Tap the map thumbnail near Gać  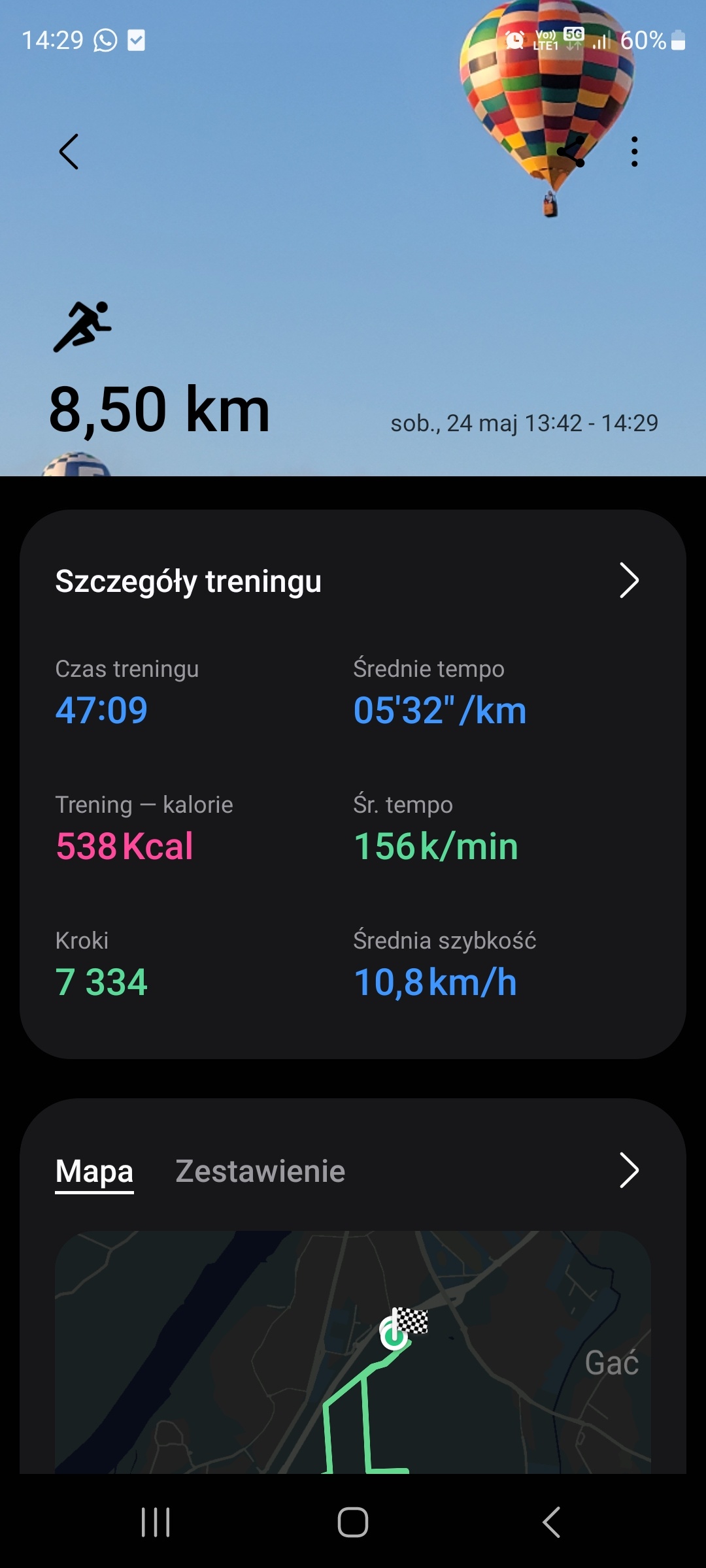point(612,1364)
